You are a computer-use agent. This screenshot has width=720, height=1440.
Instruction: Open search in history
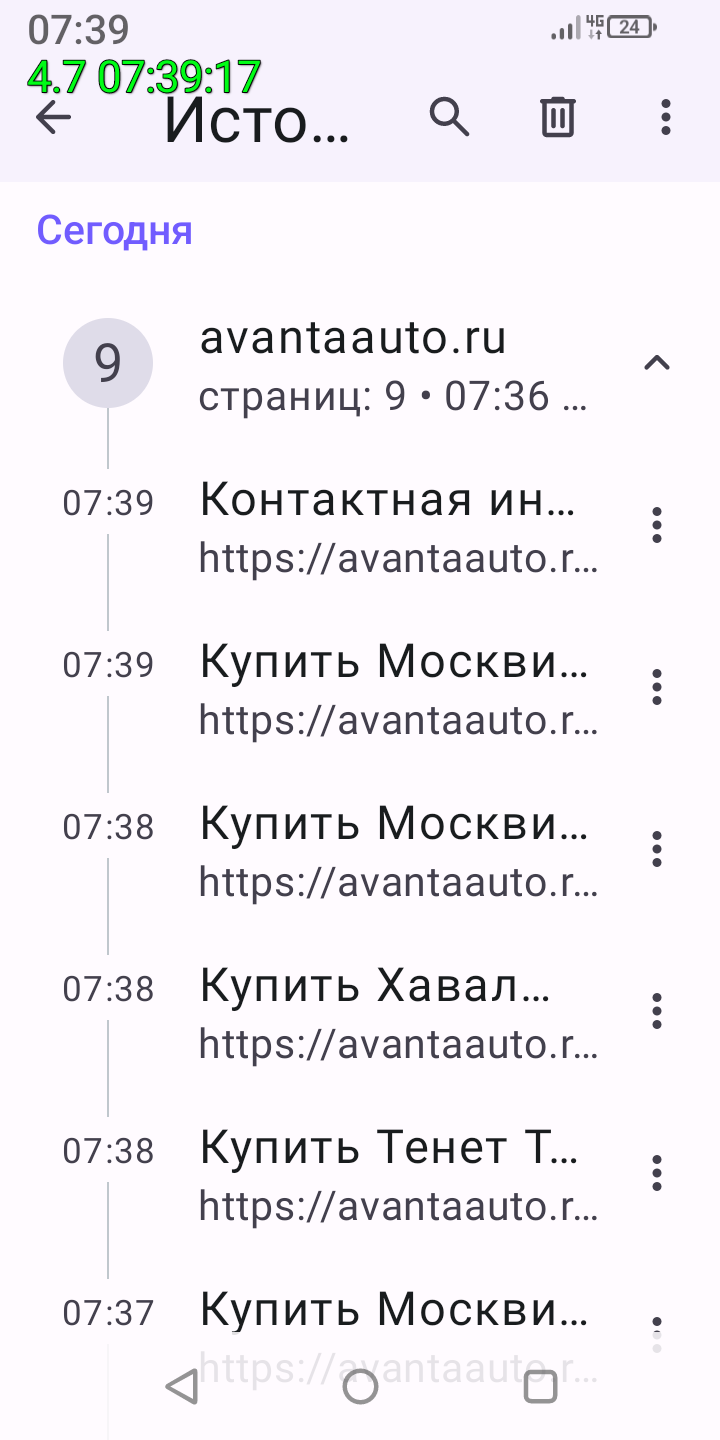[450, 118]
